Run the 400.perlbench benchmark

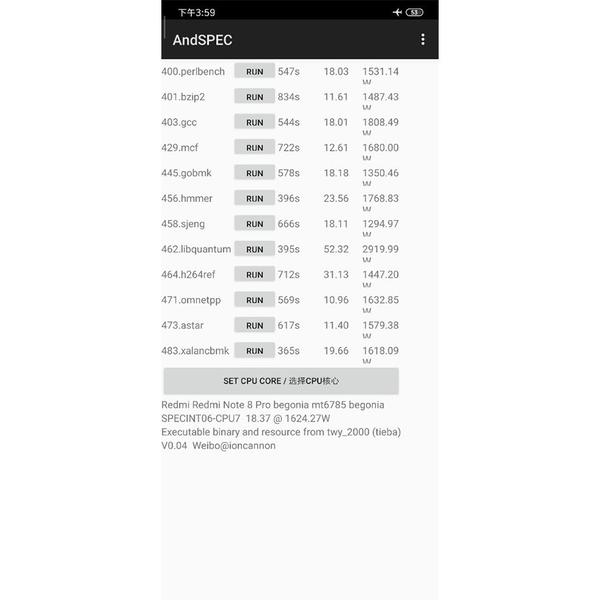pos(254,72)
